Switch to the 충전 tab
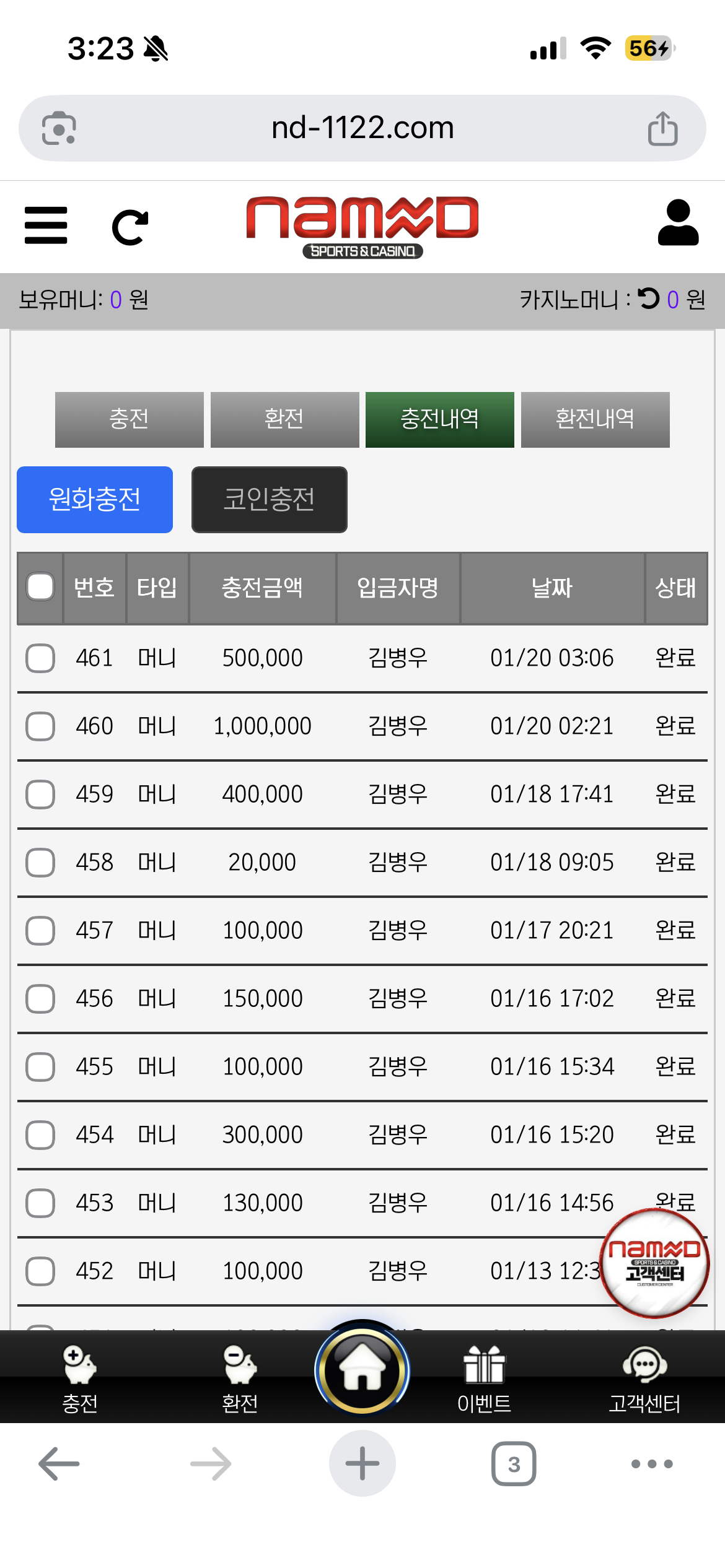725x1568 pixels. coord(129,419)
